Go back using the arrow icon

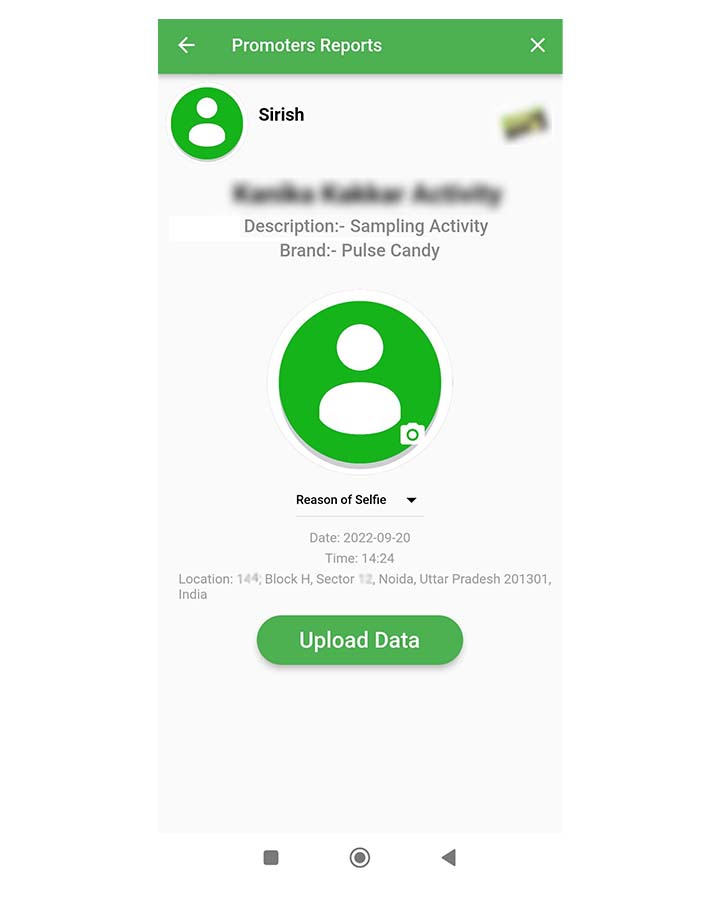(x=186, y=45)
